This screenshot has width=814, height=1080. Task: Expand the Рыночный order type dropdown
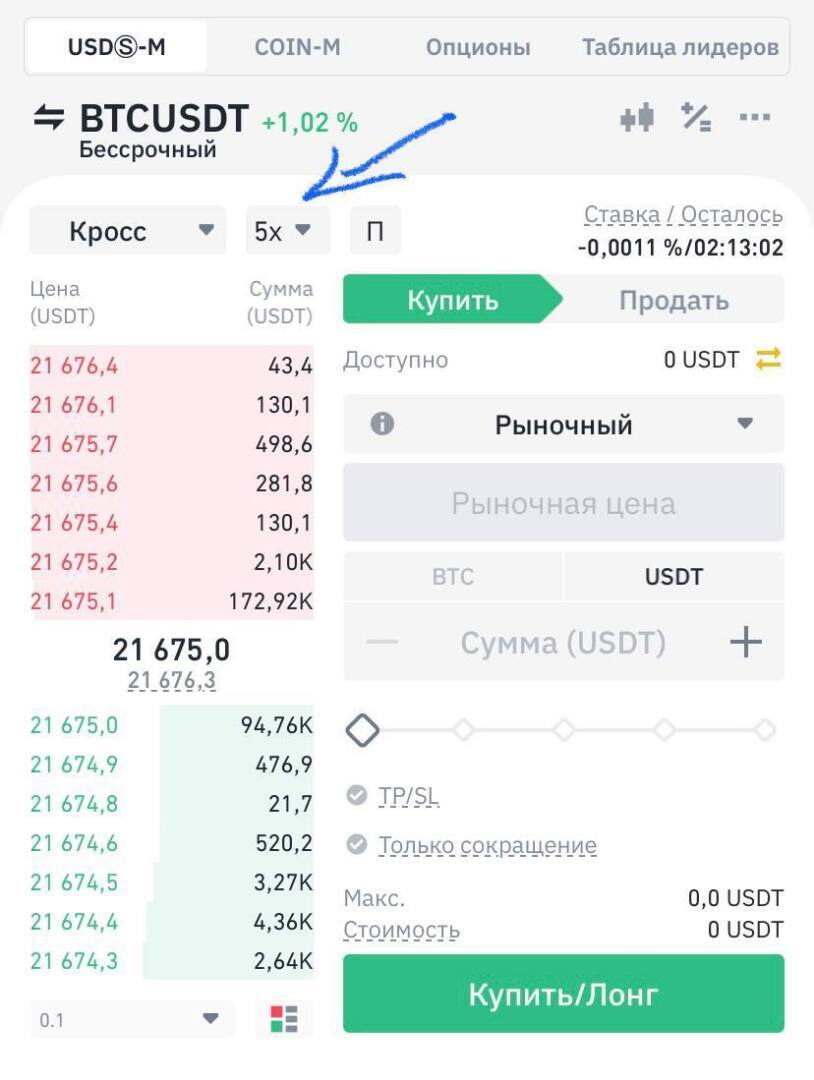pos(564,424)
